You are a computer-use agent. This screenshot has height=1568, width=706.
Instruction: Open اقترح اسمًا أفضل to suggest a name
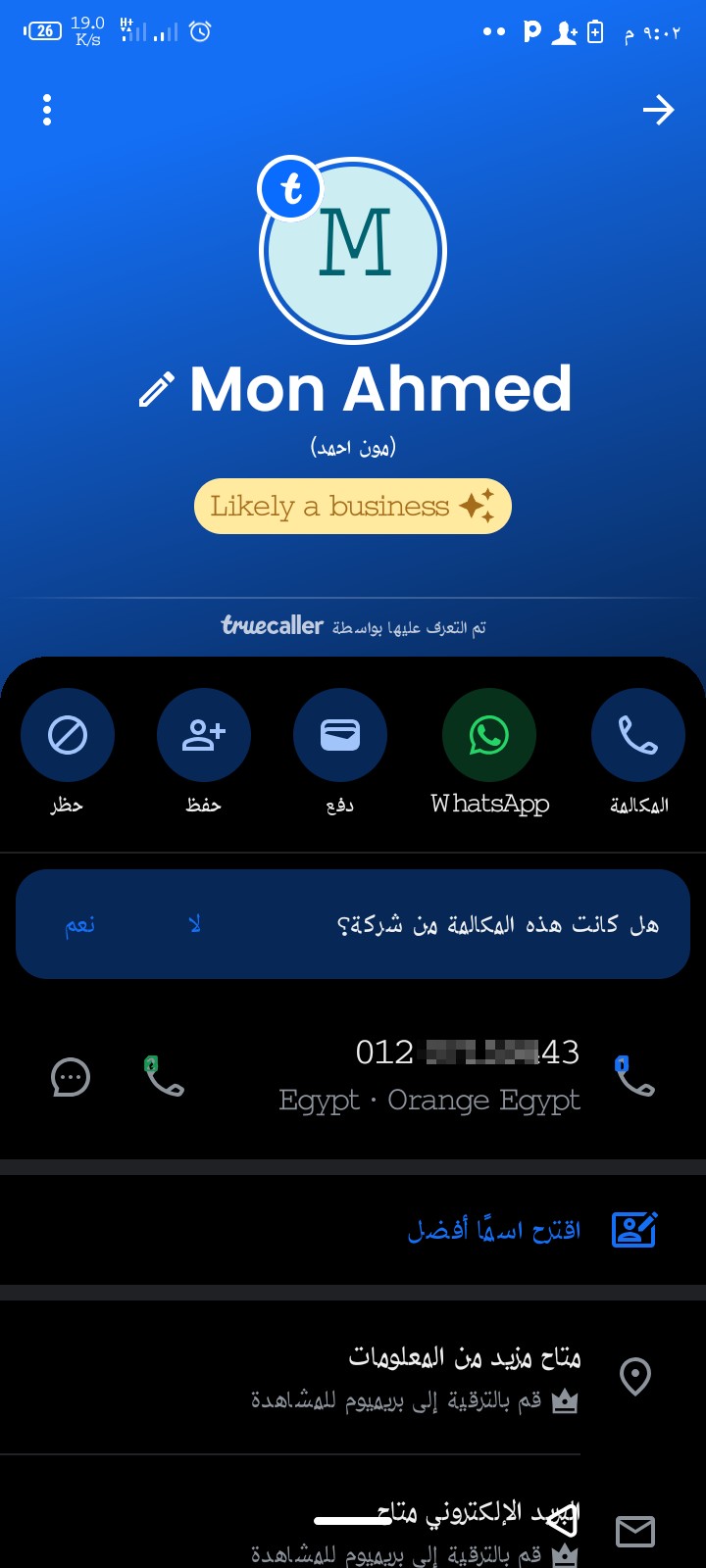(x=353, y=1229)
